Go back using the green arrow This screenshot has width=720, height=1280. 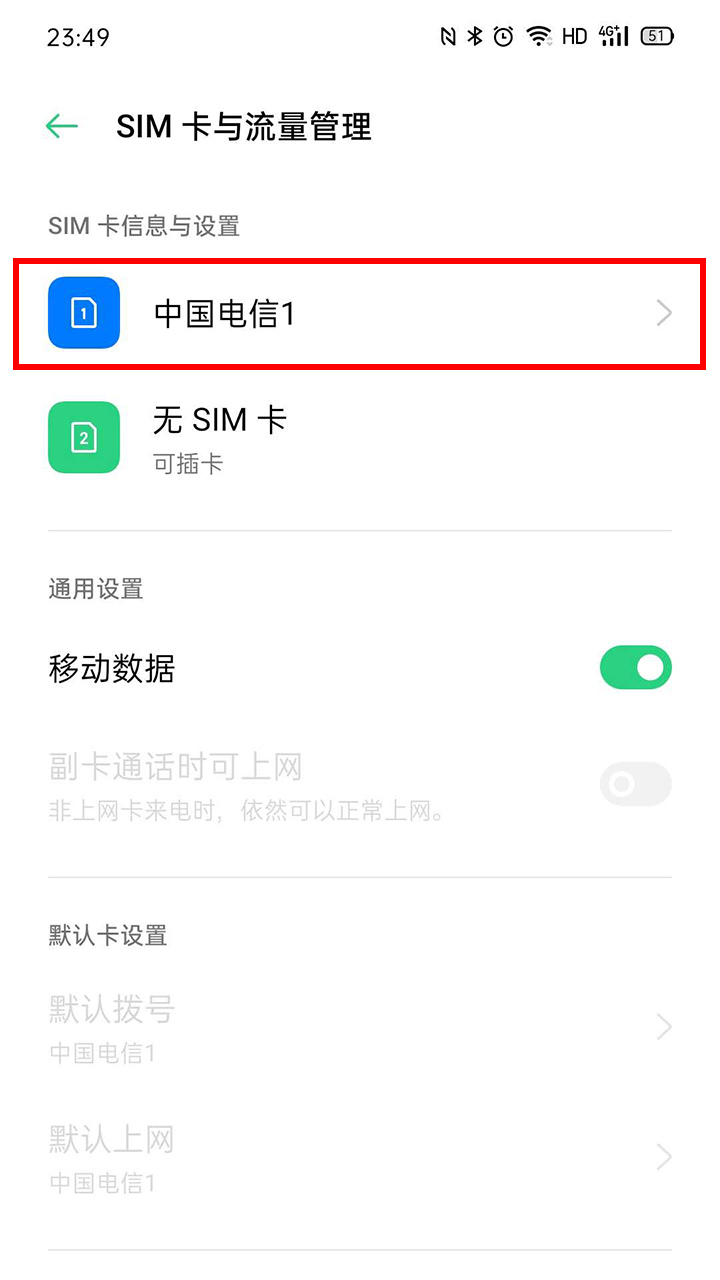point(62,126)
